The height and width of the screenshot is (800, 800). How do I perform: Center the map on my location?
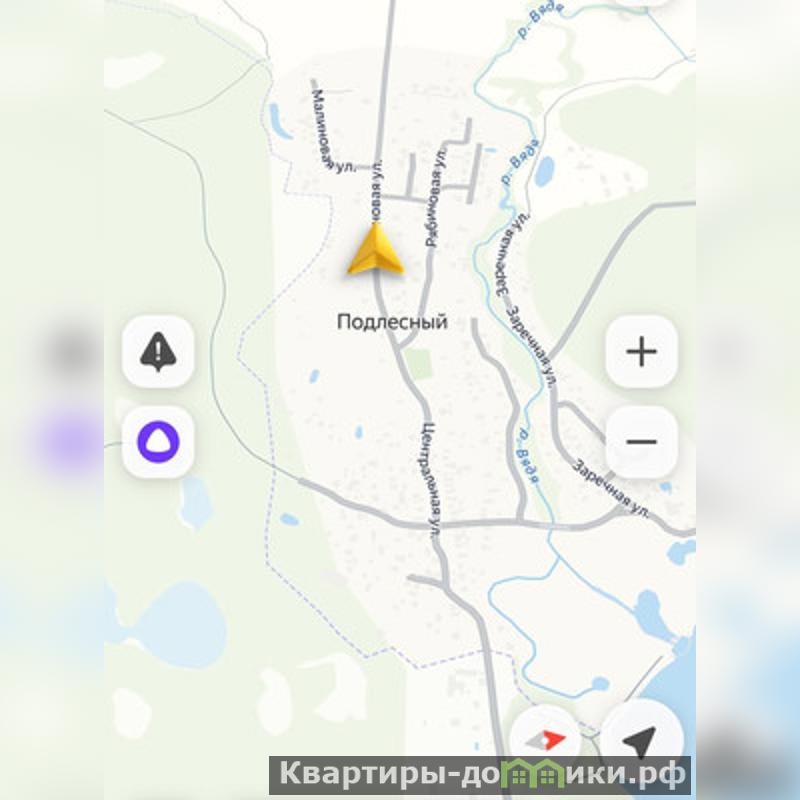pos(640,742)
